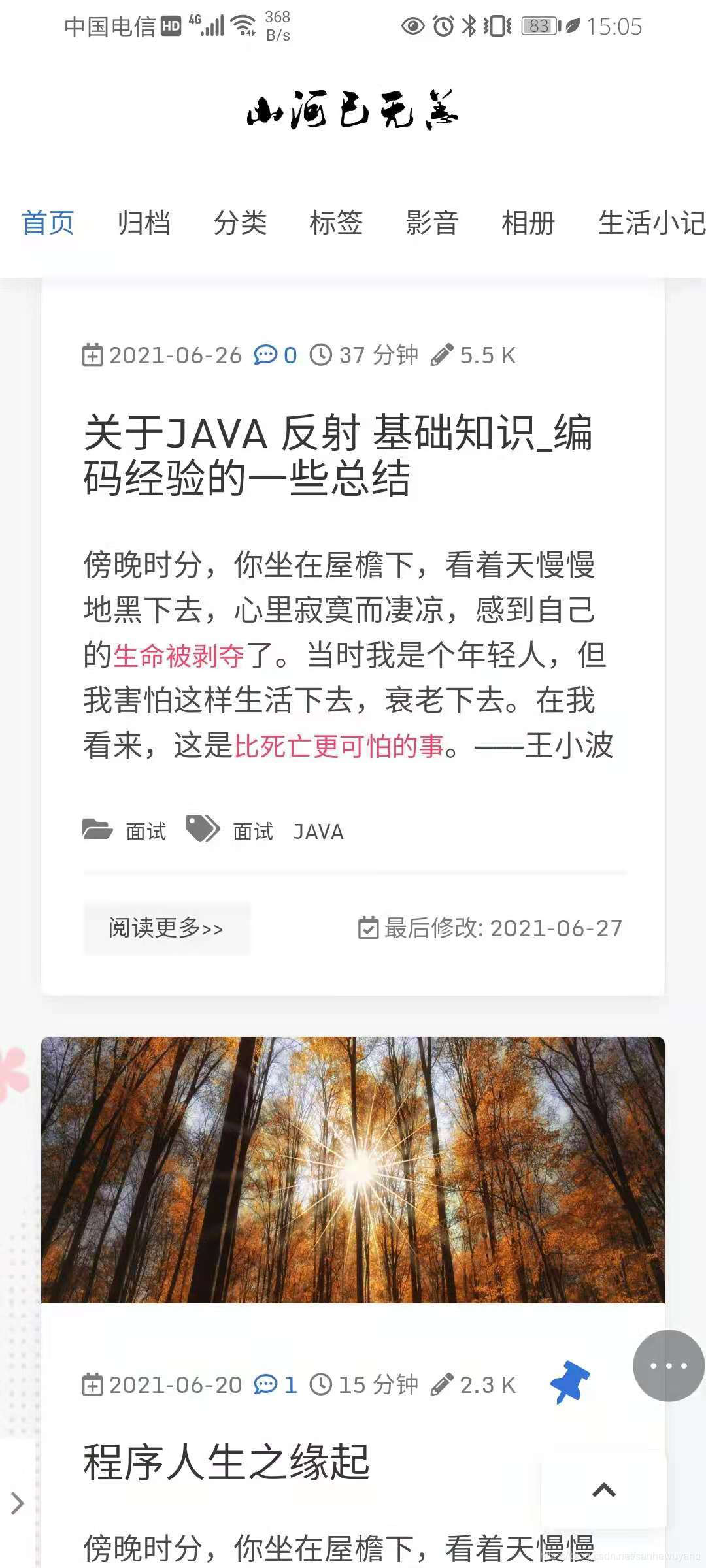Click the calendar icon next to 2021-06-26
Image resolution: width=706 pixels, height=1568 pixels.
93,355
